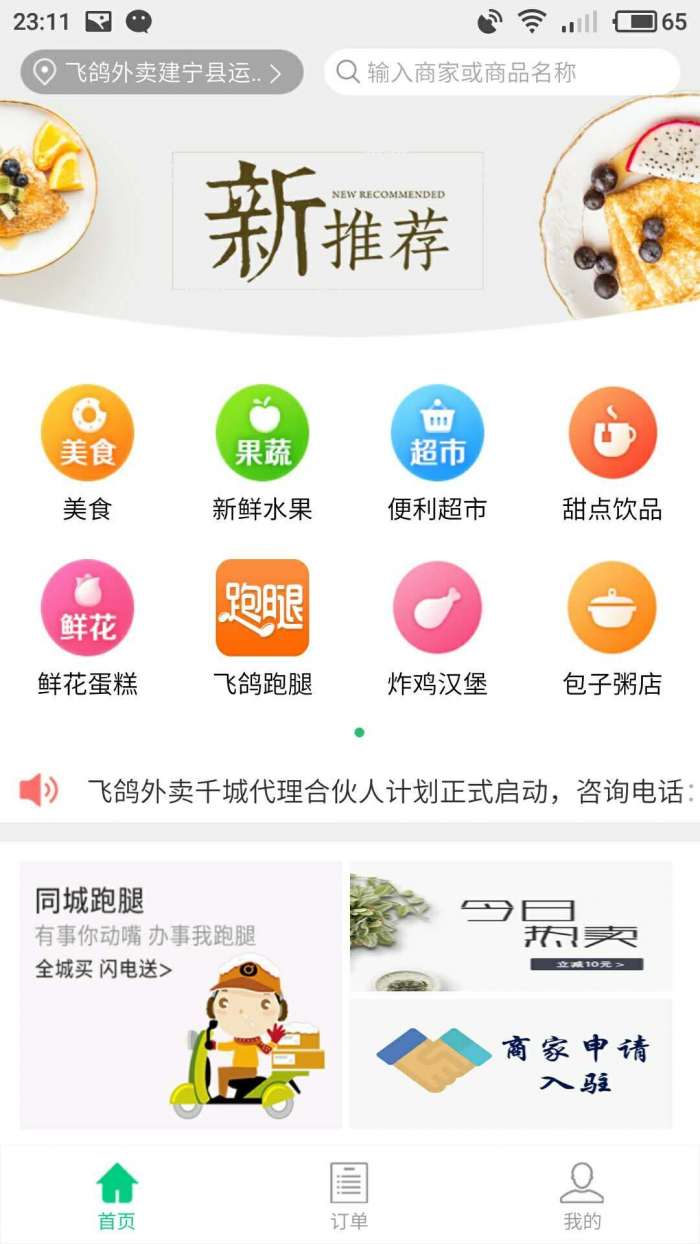
Task: Open the 便利超市 category
Action: point(437,452)
